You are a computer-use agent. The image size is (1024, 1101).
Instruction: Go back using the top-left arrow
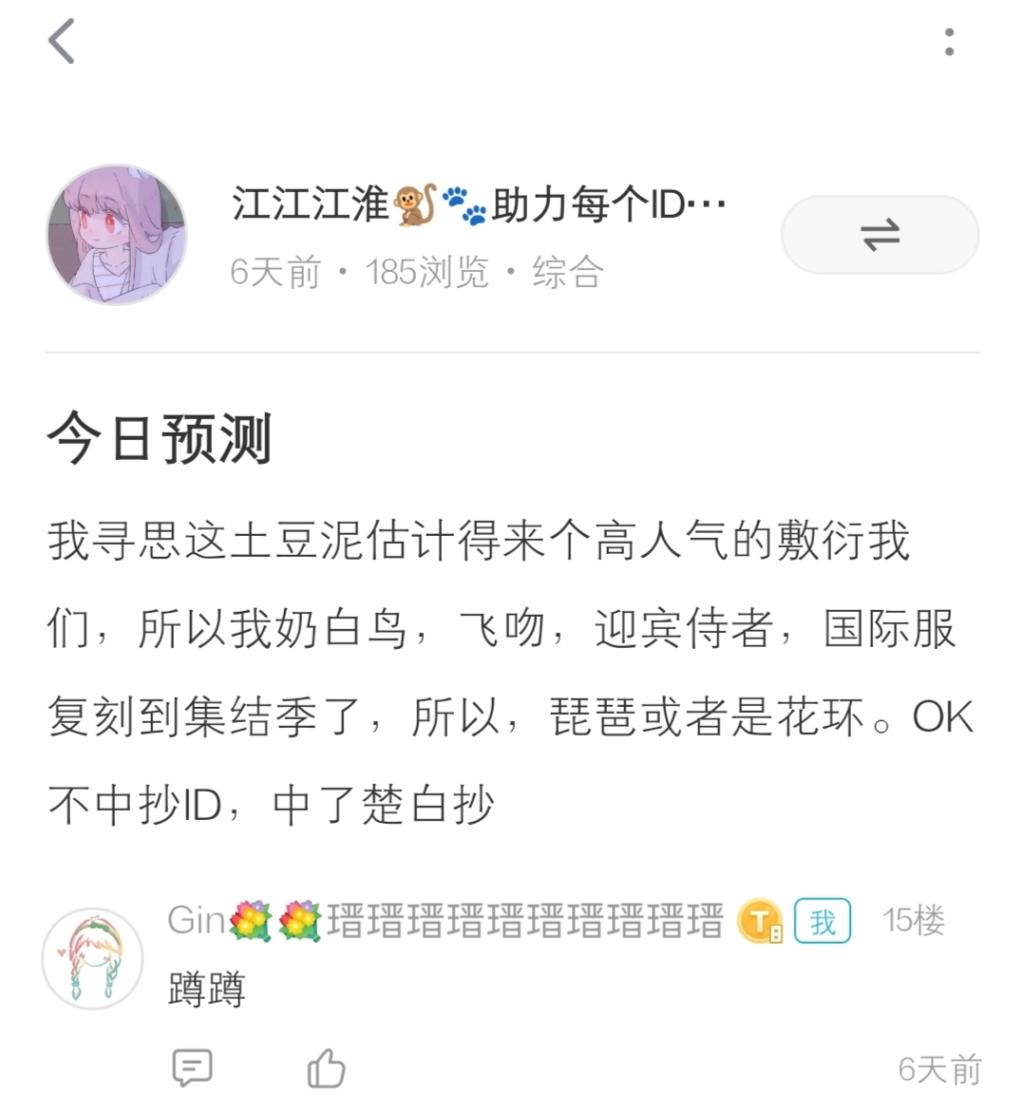[62, 43]
